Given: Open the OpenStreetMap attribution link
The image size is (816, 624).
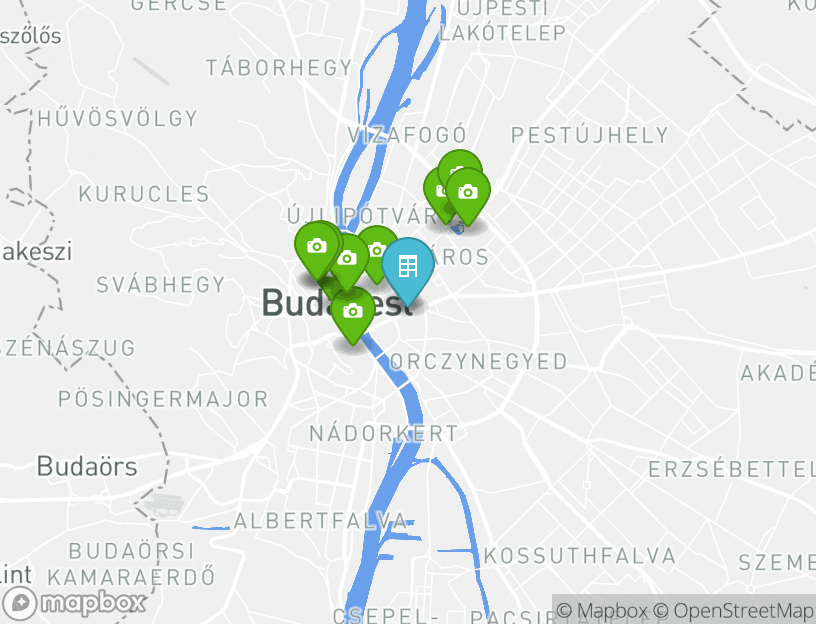Looking at the screenshot, I should tap(743, 610).
